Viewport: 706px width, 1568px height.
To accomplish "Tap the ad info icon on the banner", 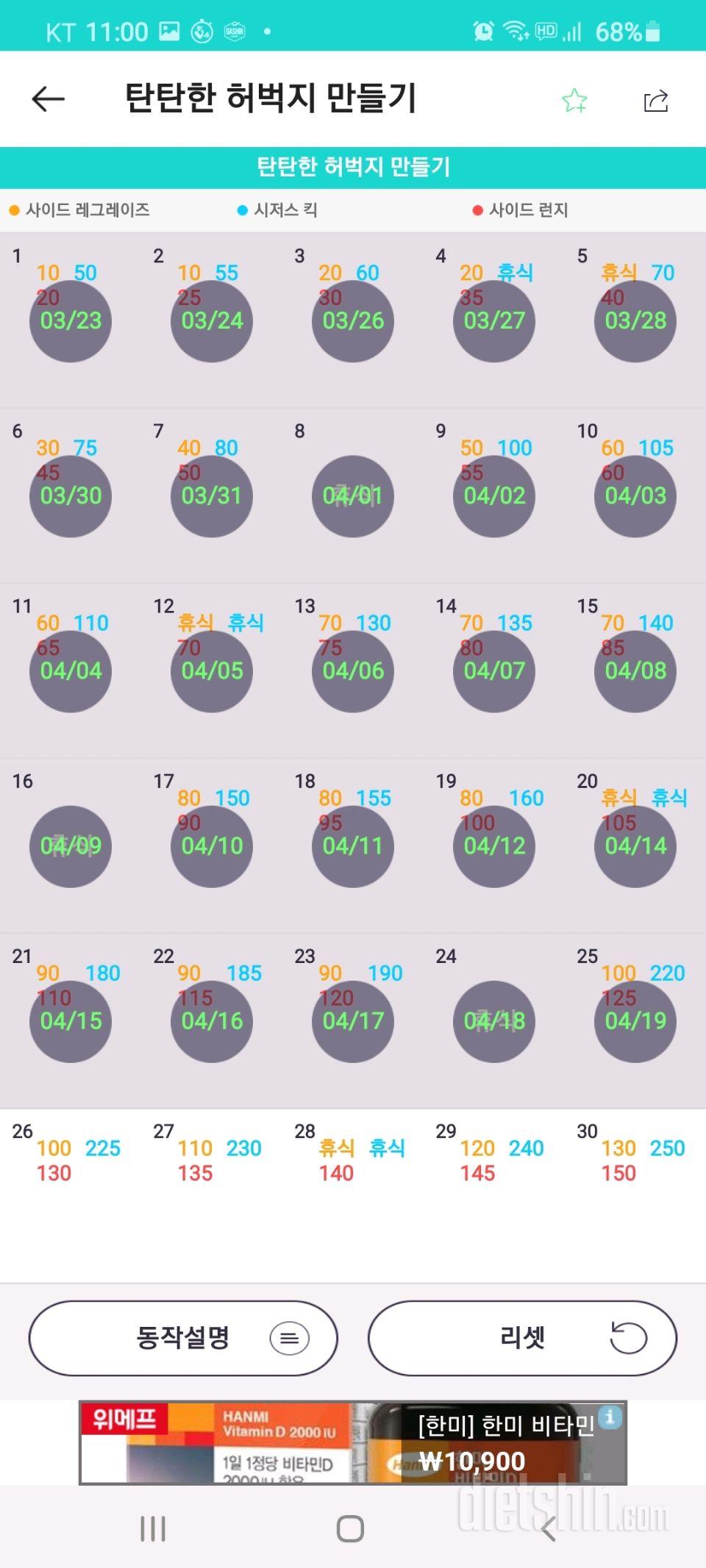I will click(x=610, y=1417).
